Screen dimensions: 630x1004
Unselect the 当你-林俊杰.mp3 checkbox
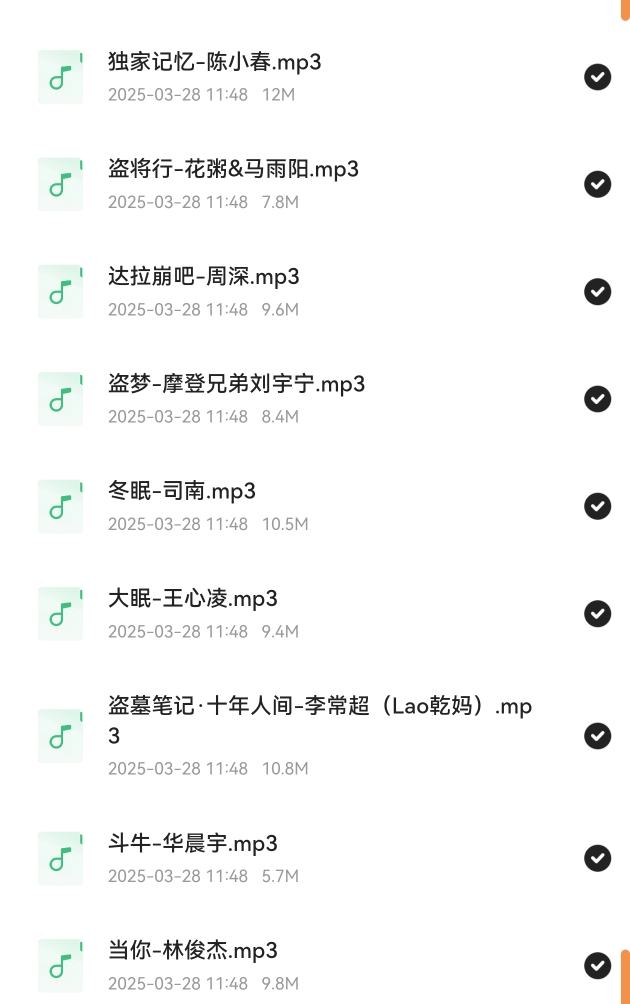597,965
